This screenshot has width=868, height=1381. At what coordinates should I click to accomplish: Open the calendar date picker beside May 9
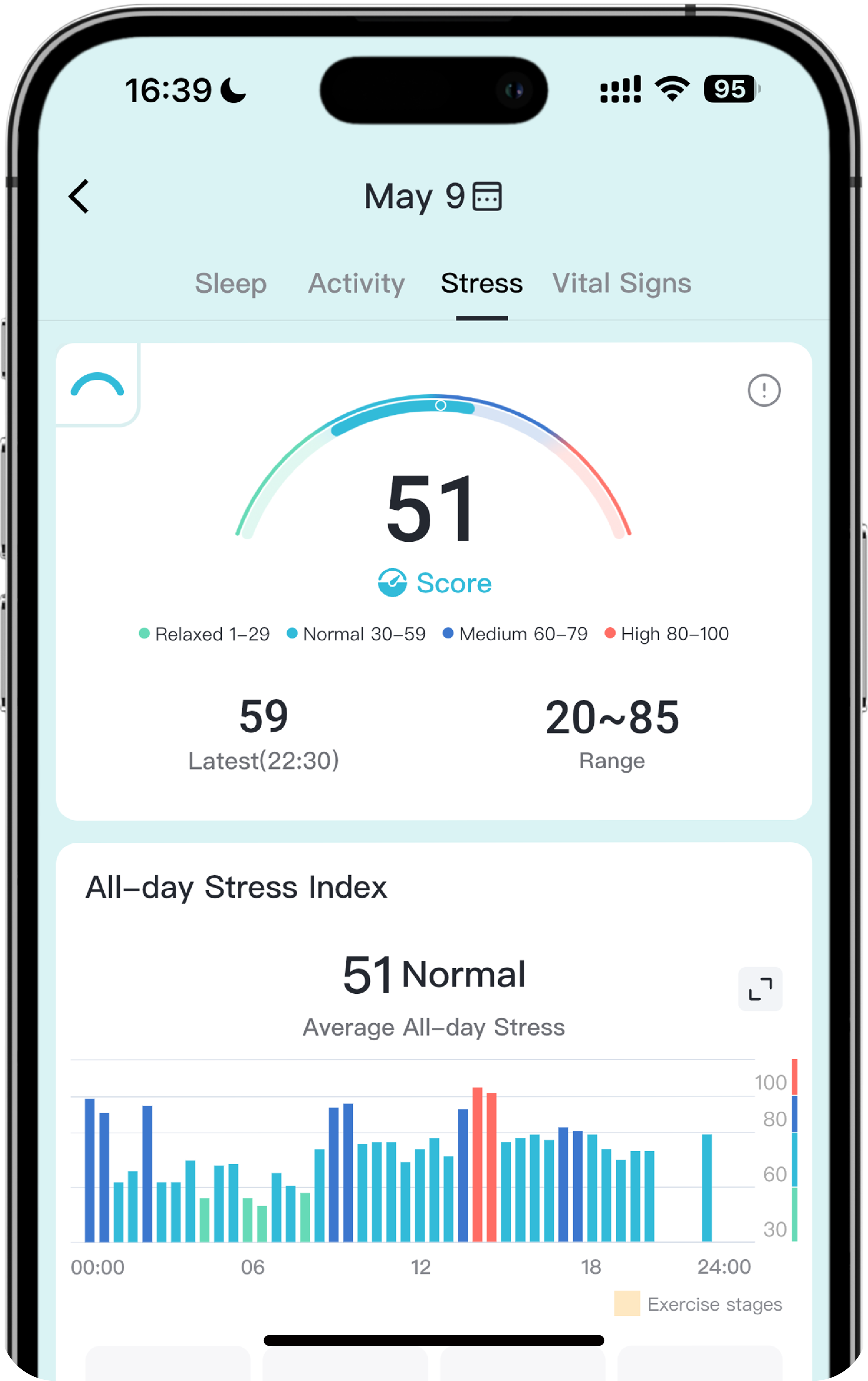(x=487, y=197)
